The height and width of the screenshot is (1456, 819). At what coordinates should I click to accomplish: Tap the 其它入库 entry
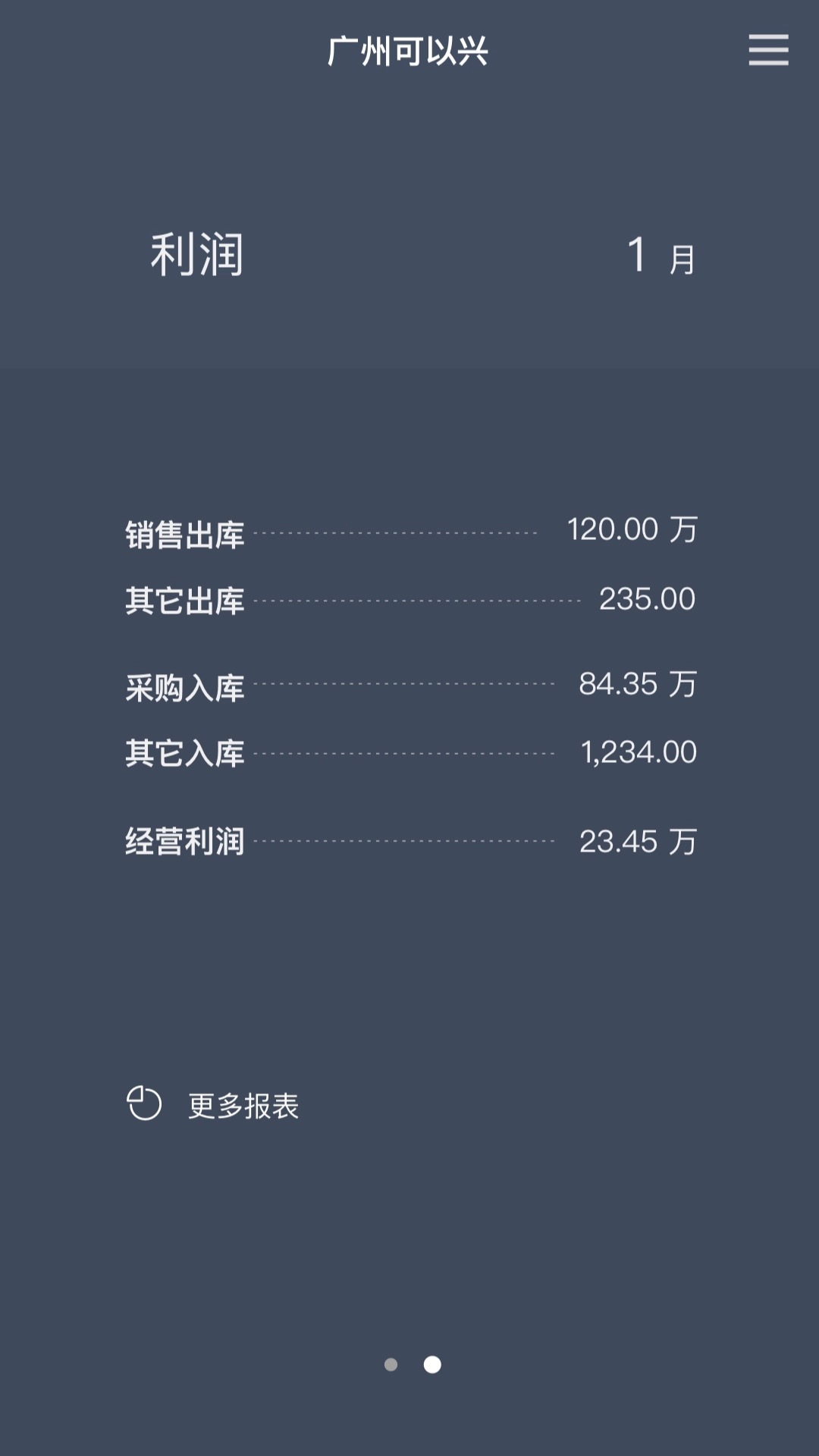(x=187, y=752)
